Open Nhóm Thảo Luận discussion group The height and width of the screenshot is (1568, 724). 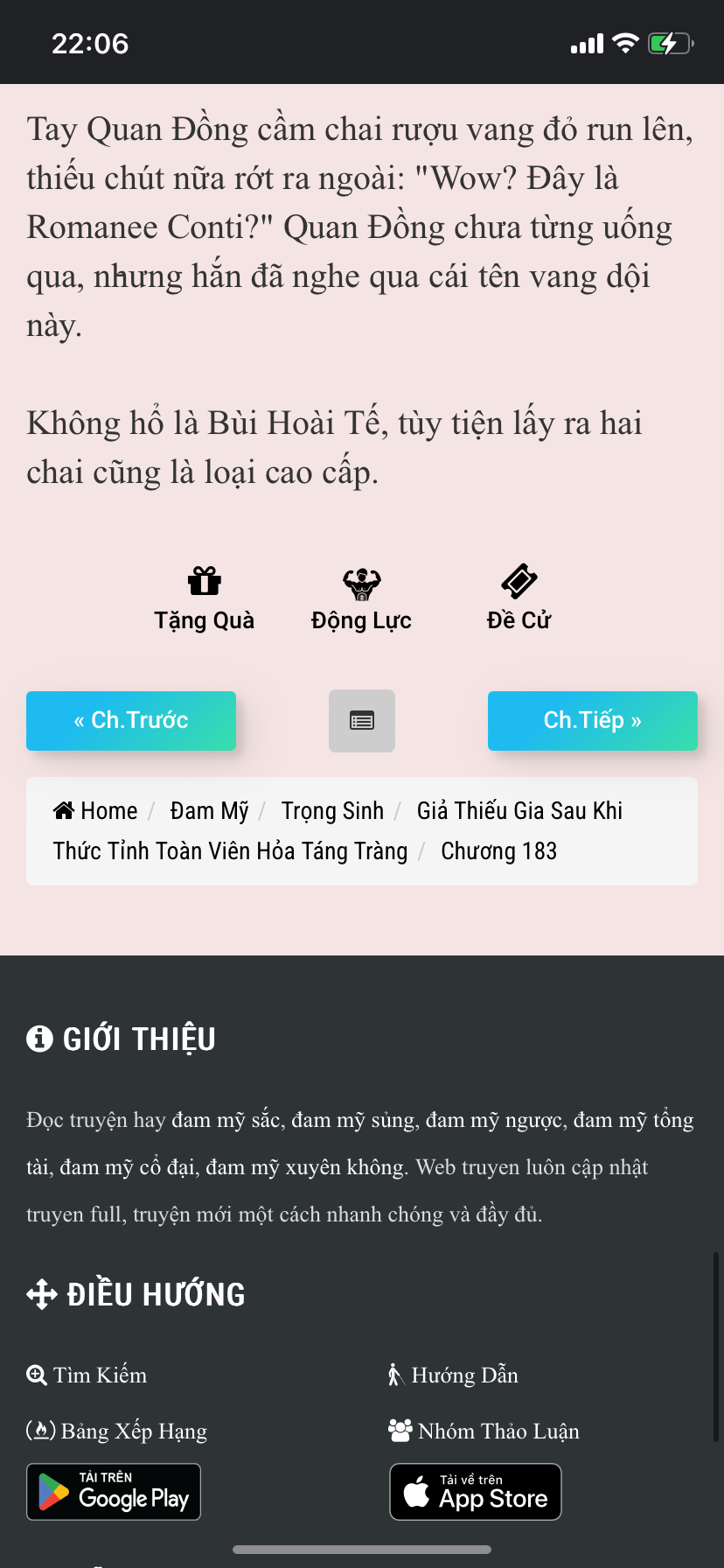click(x=484, y=1431)
